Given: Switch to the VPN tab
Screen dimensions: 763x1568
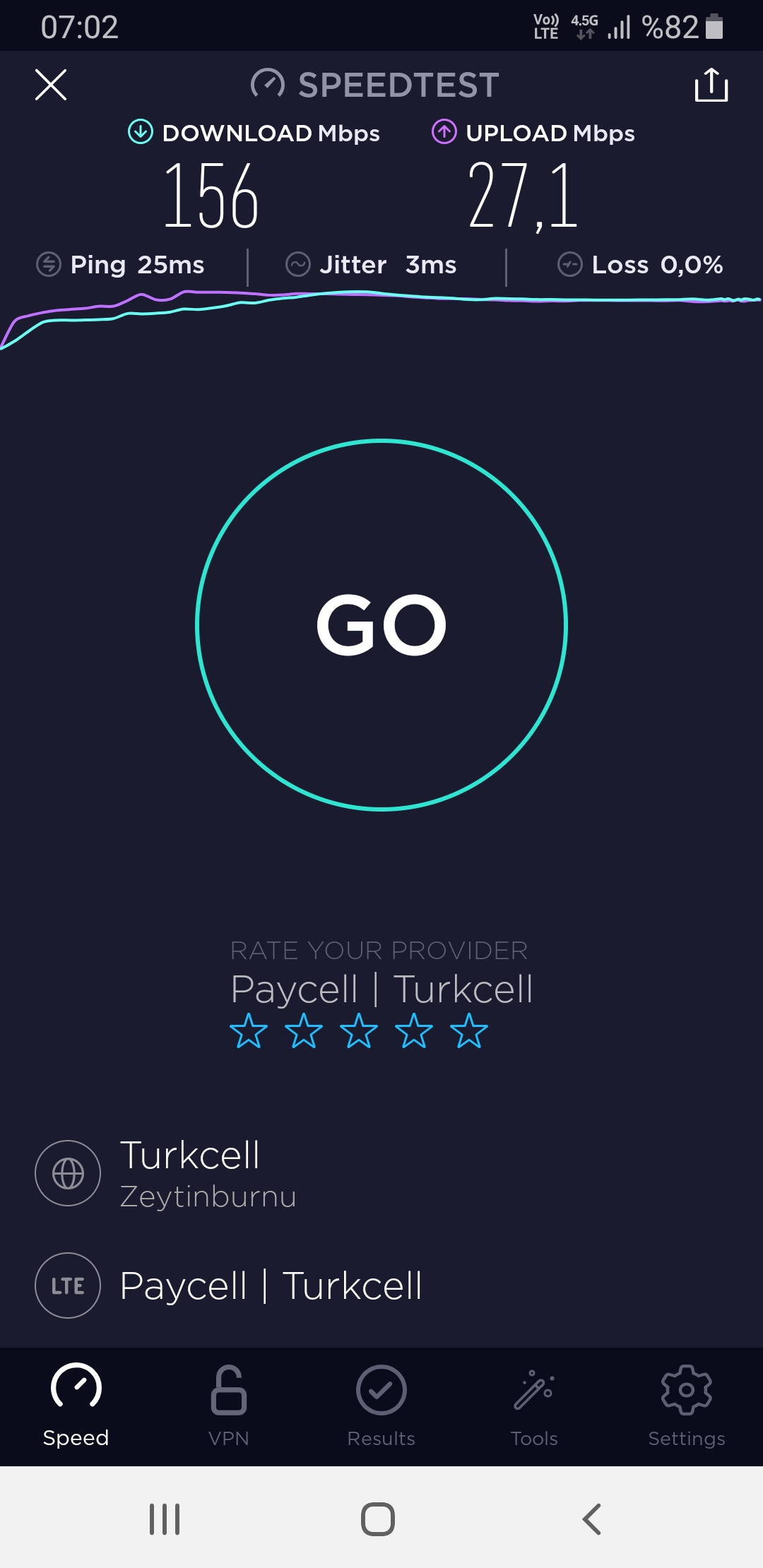Looking at the screenshot, I should click(x=229, y=1406).
